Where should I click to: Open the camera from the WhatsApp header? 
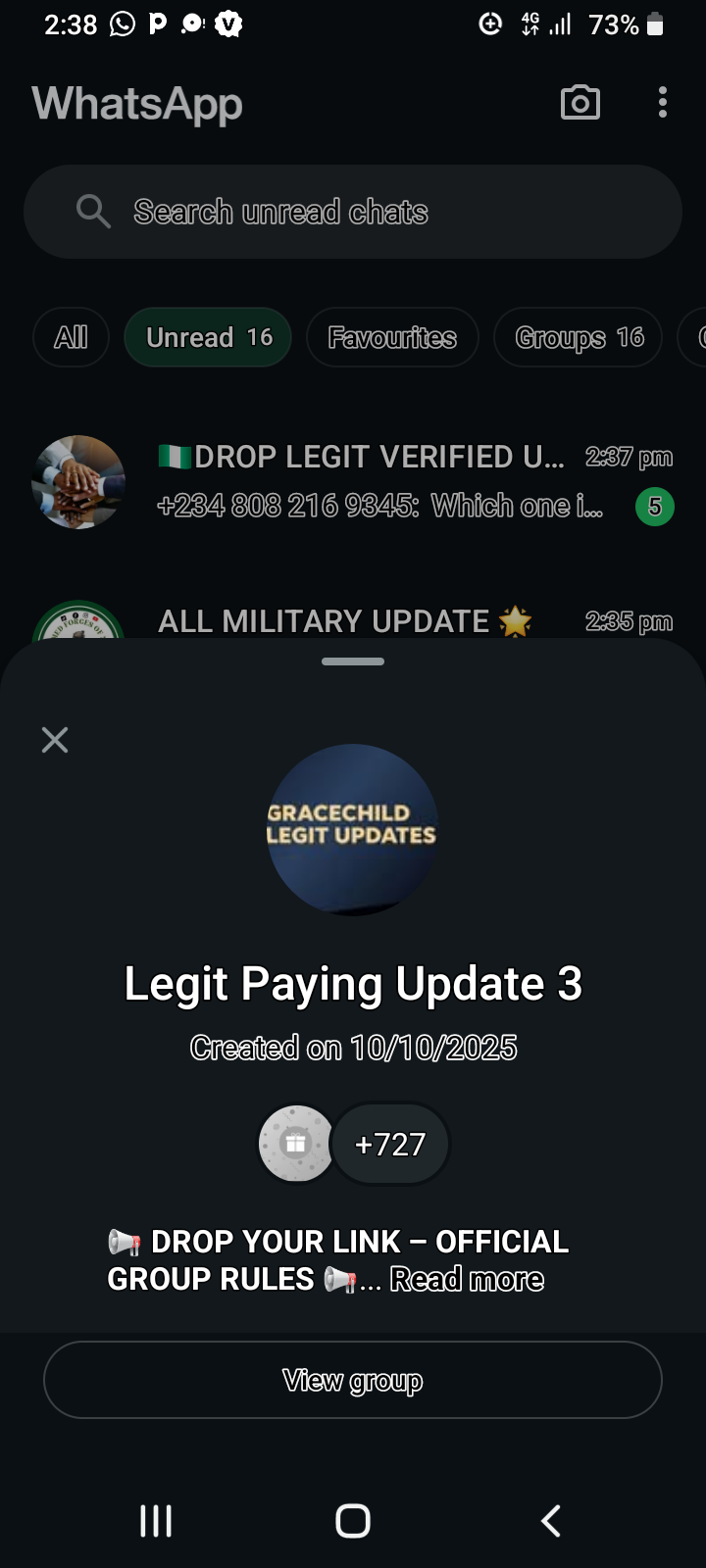click(580, 103)
